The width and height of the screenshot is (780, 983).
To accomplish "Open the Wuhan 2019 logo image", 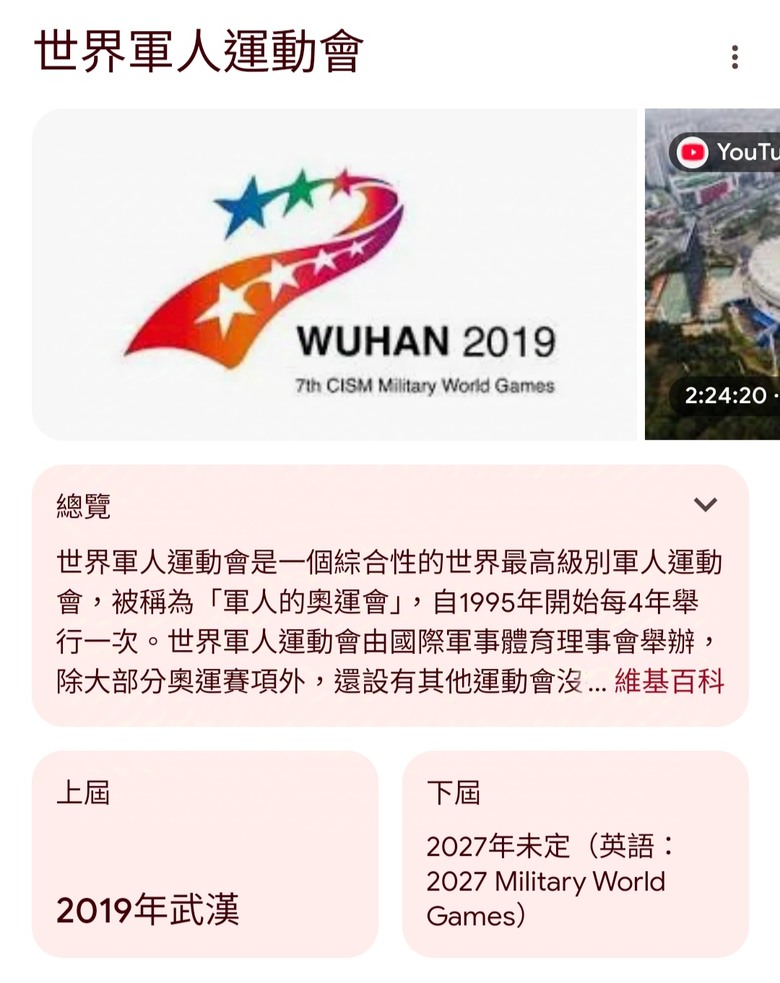I will point(334,274).
